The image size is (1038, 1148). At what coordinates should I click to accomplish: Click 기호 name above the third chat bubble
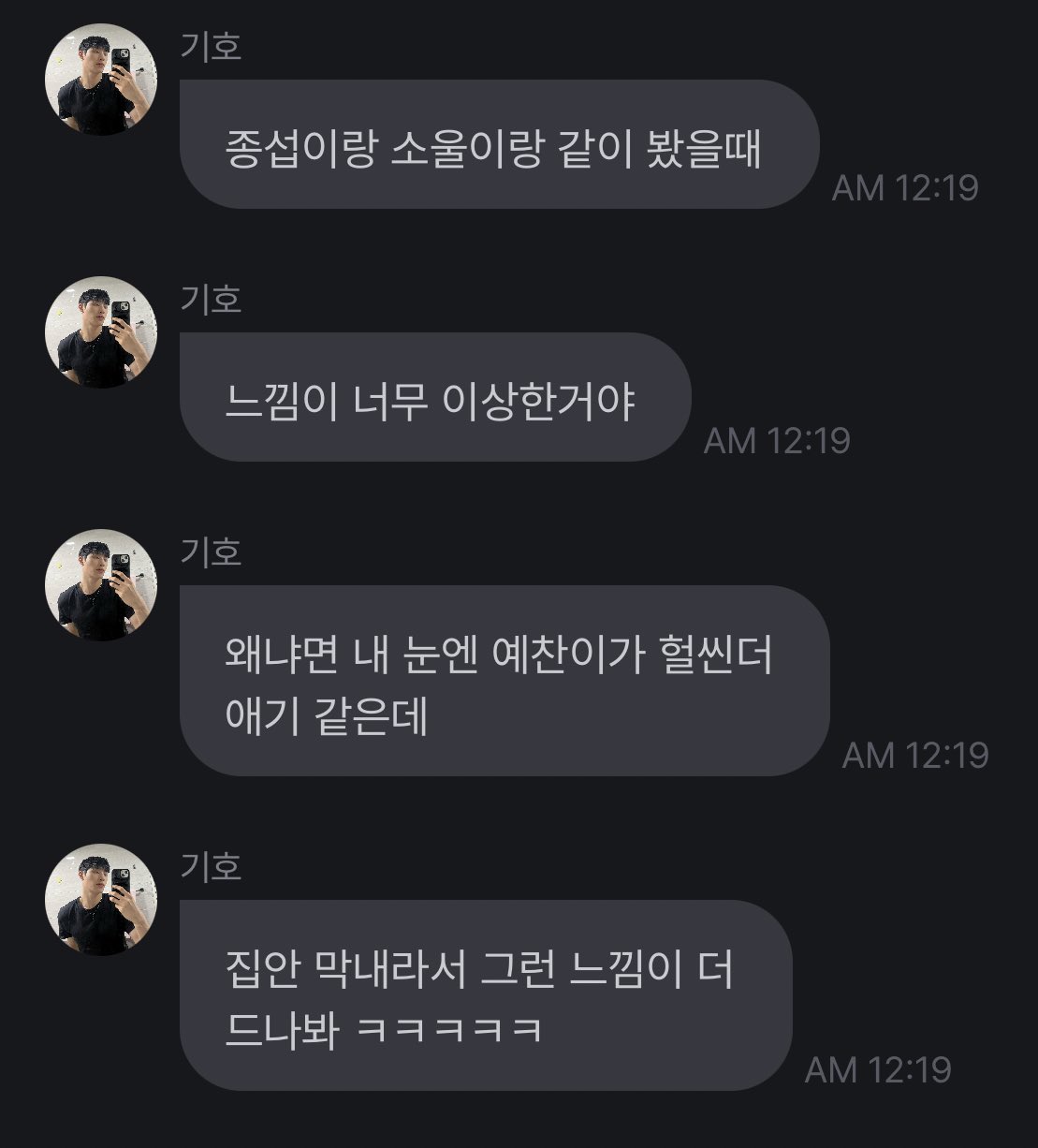pyautogui.click(x=208, y=553)
